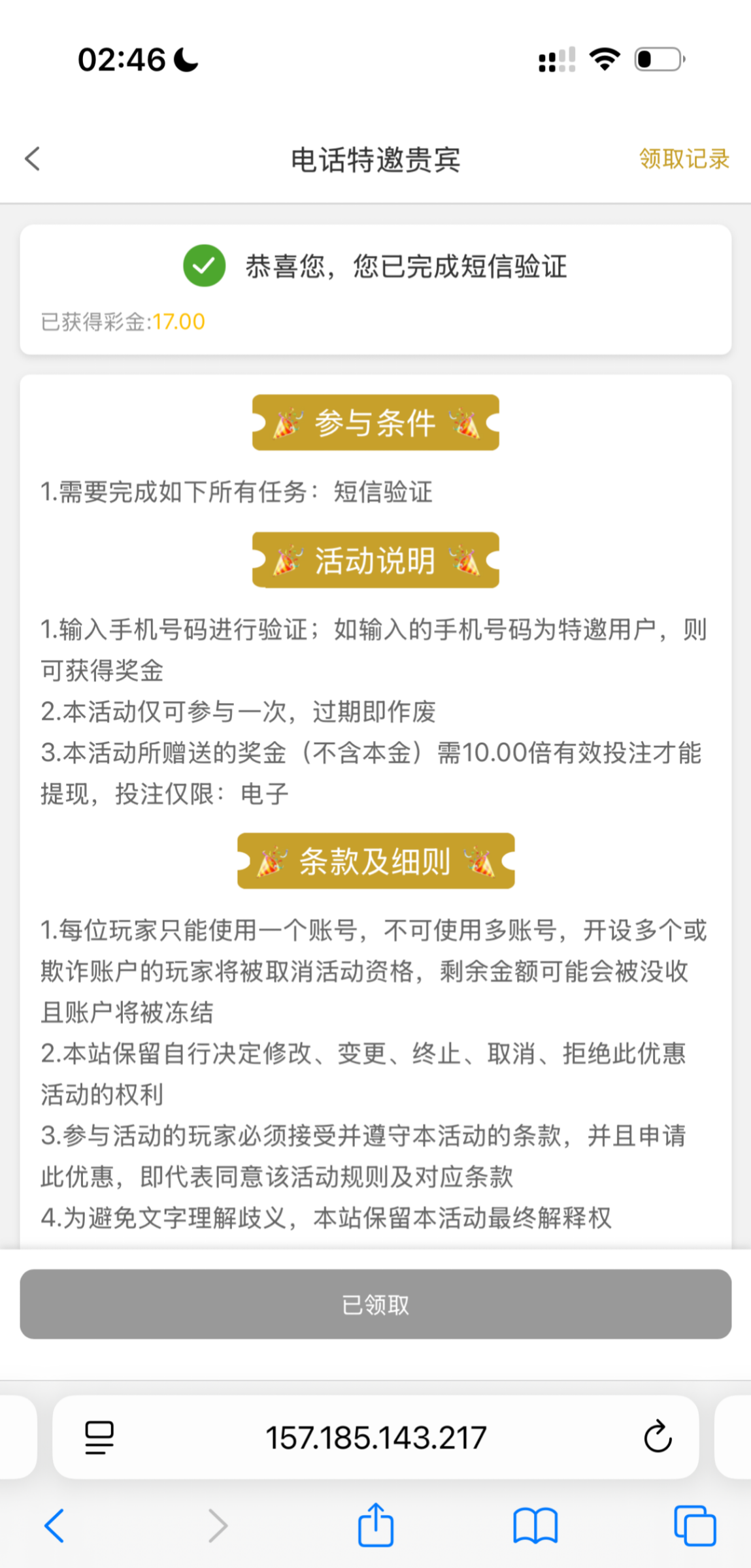The height and width of the screenshot is (1568, 751).
Task: Share this page via share icon
Action: pyautogui.click(x=376, y=1525)
